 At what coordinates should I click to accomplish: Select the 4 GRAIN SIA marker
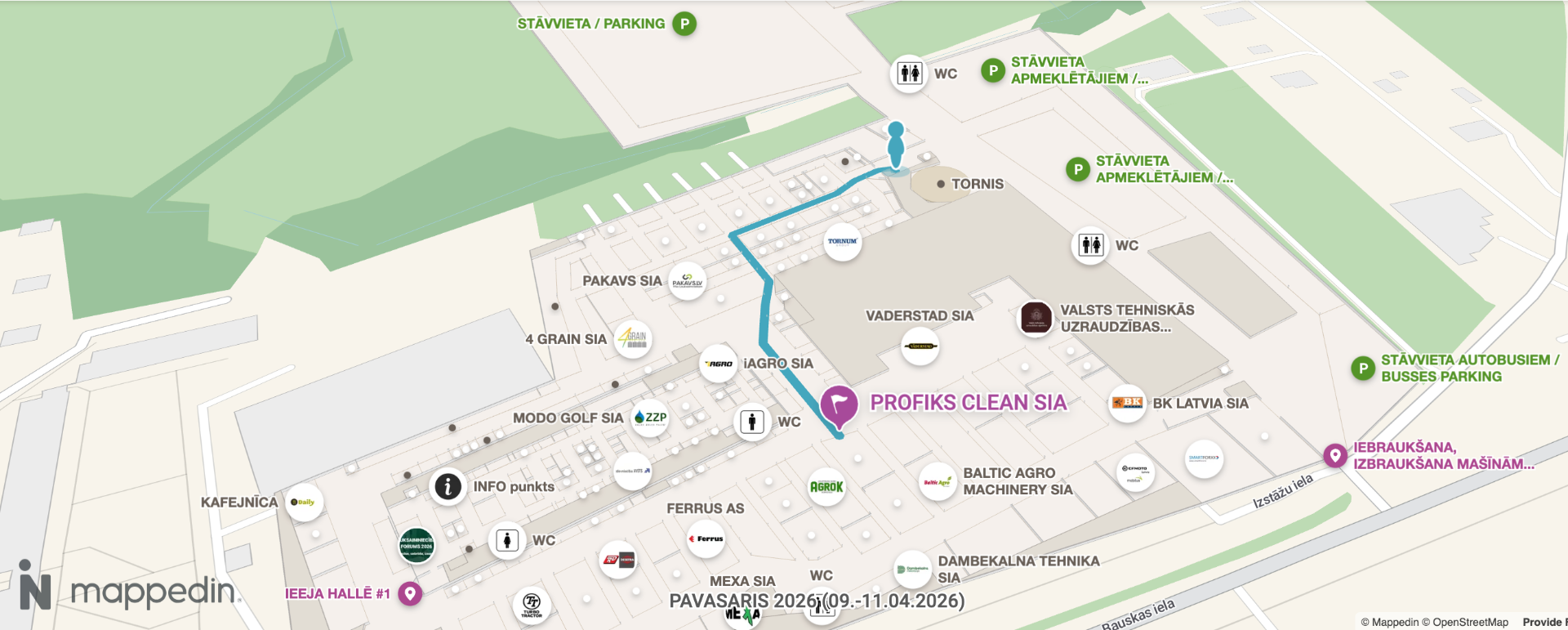[633, 338]
